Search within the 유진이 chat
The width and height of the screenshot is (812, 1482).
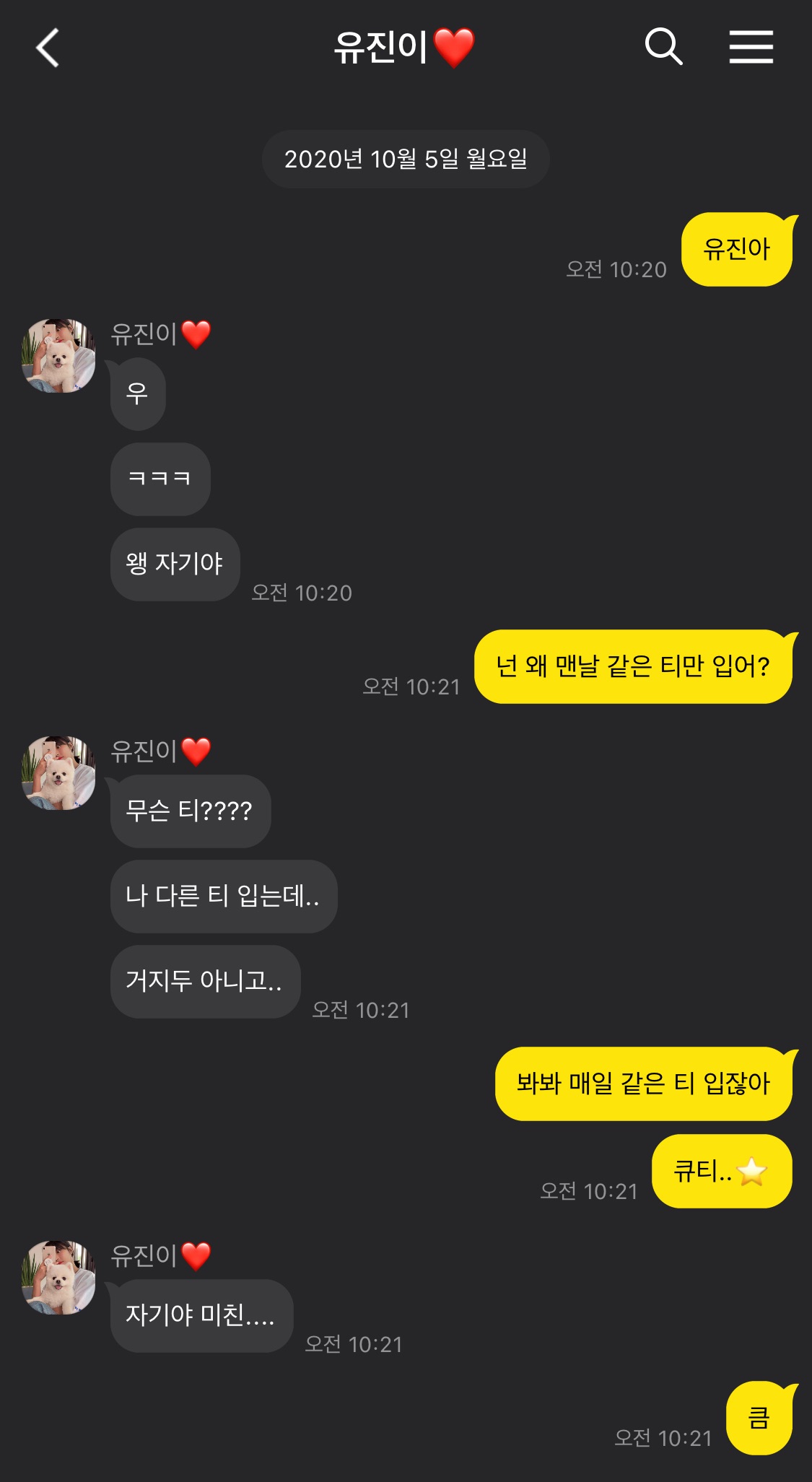click(663, 48)
